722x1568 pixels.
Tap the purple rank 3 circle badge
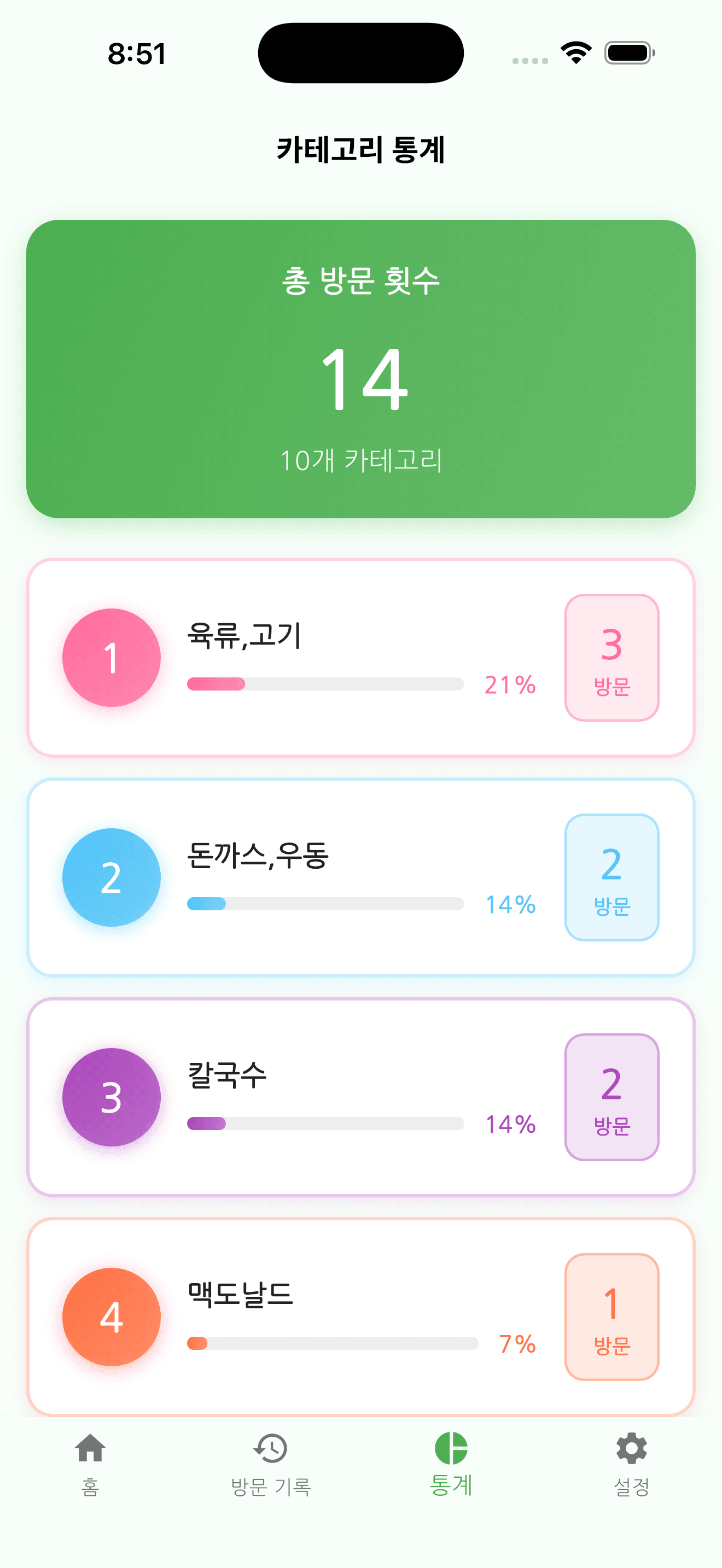pos(111,1097)
